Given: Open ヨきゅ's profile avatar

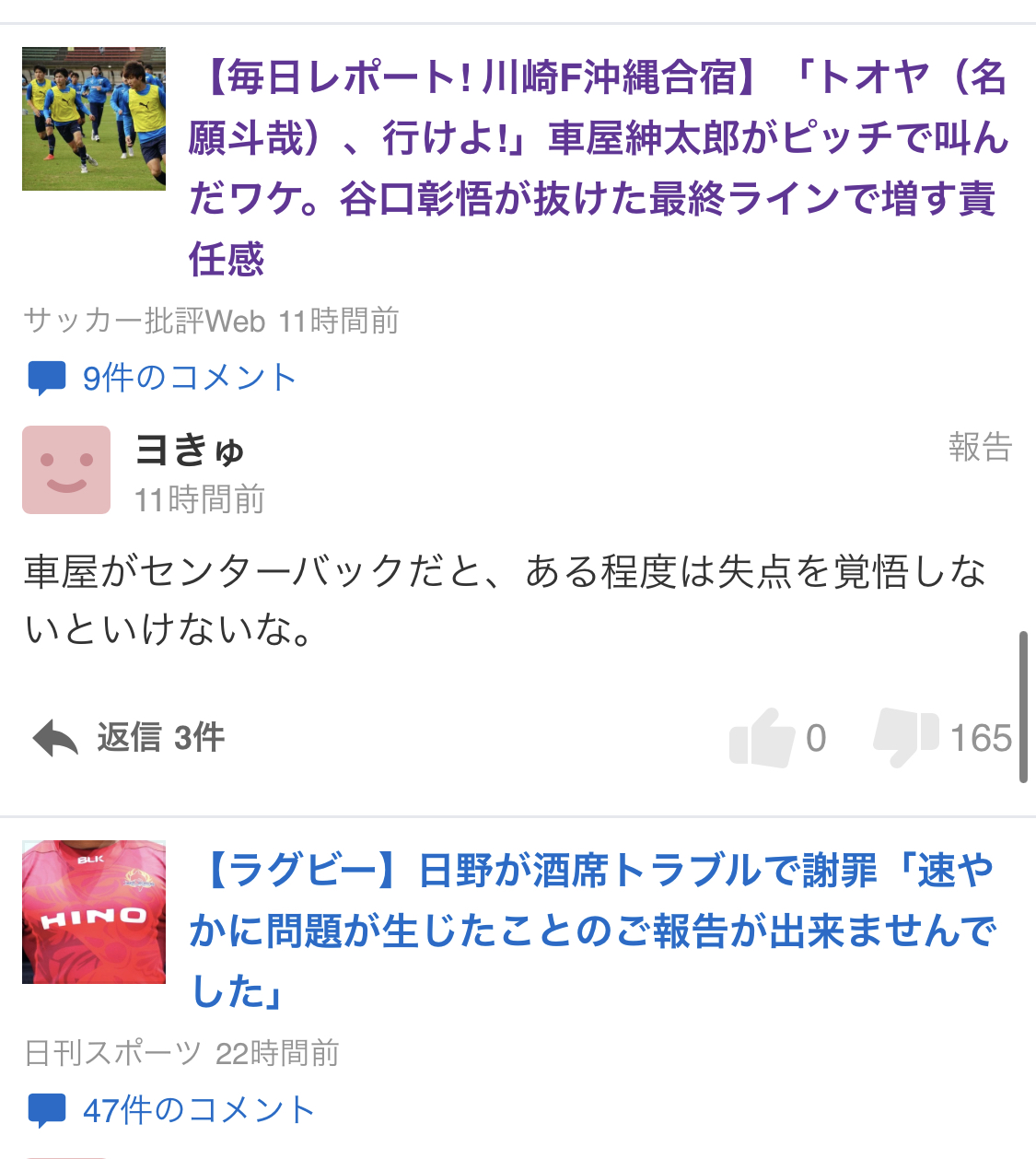Looking at the screenshot, I should click(x=66, y=470).
